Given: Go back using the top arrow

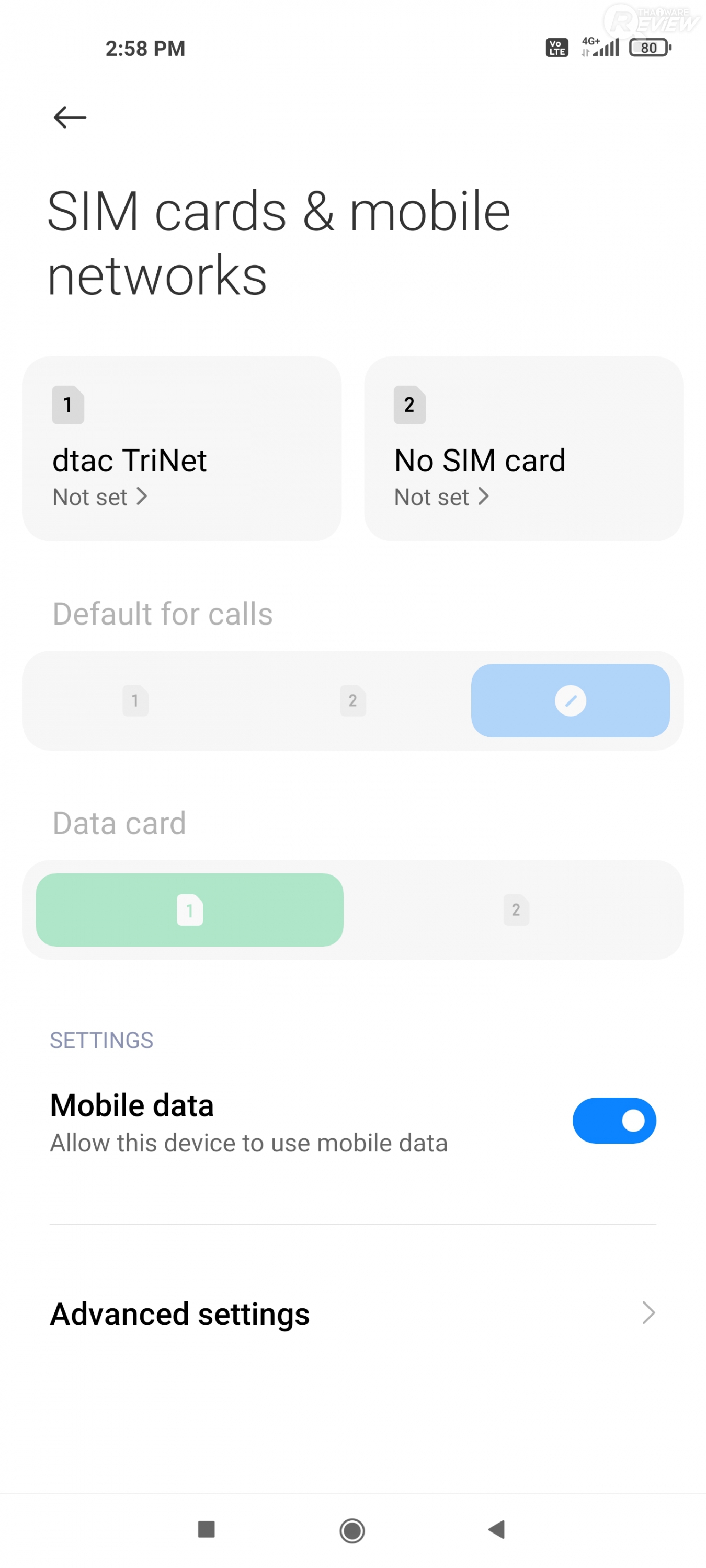Looking at the screenshot, I should (x=70, y=117).
